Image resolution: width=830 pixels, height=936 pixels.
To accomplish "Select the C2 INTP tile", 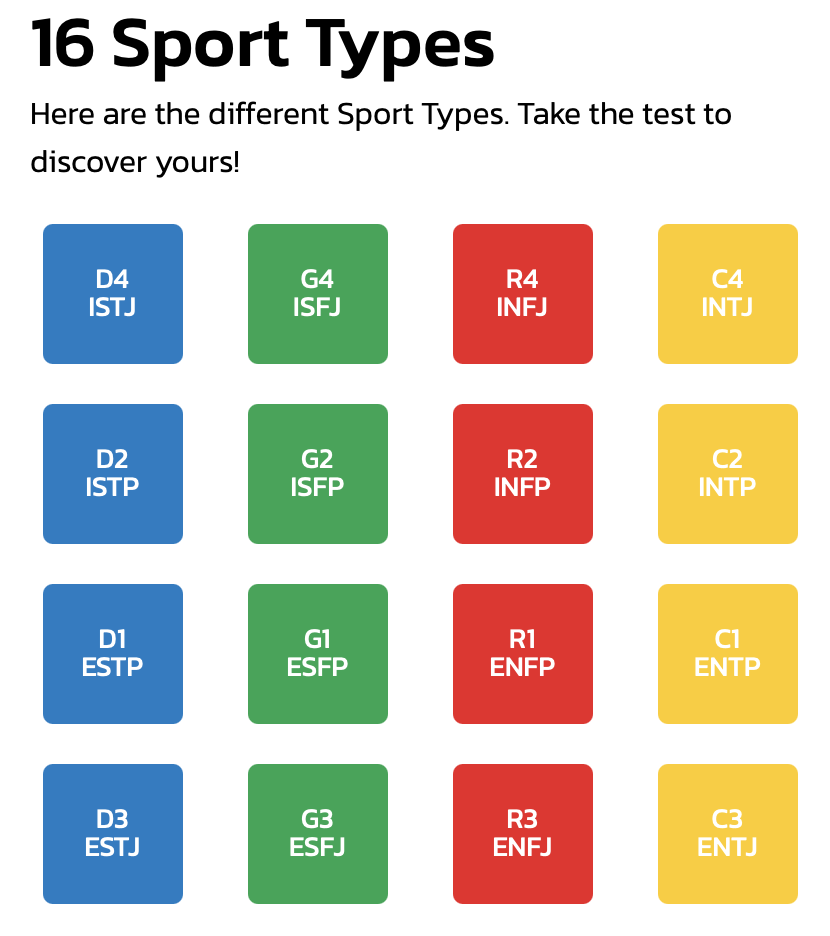I will point(728,473).
